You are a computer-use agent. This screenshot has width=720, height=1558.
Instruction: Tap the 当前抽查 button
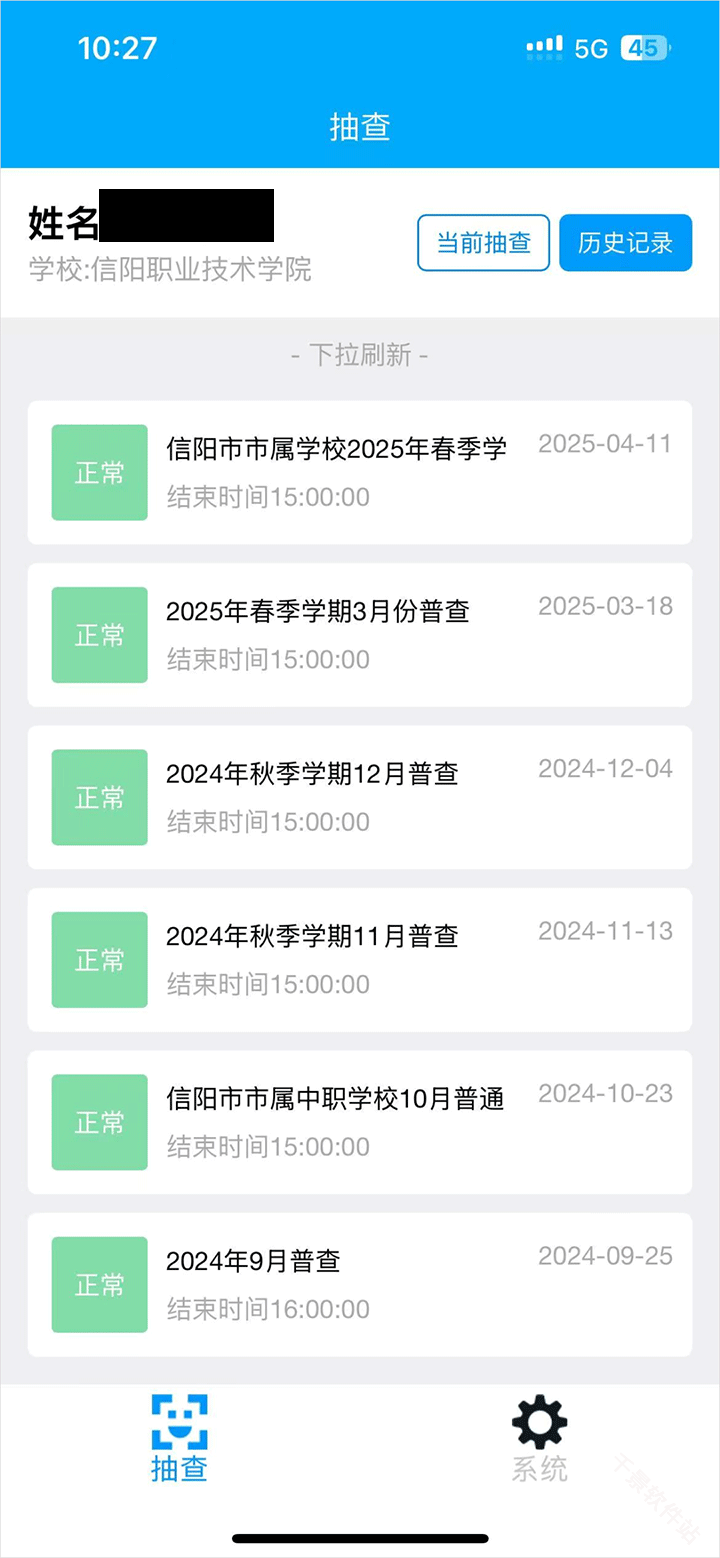[x=483, y=243]
